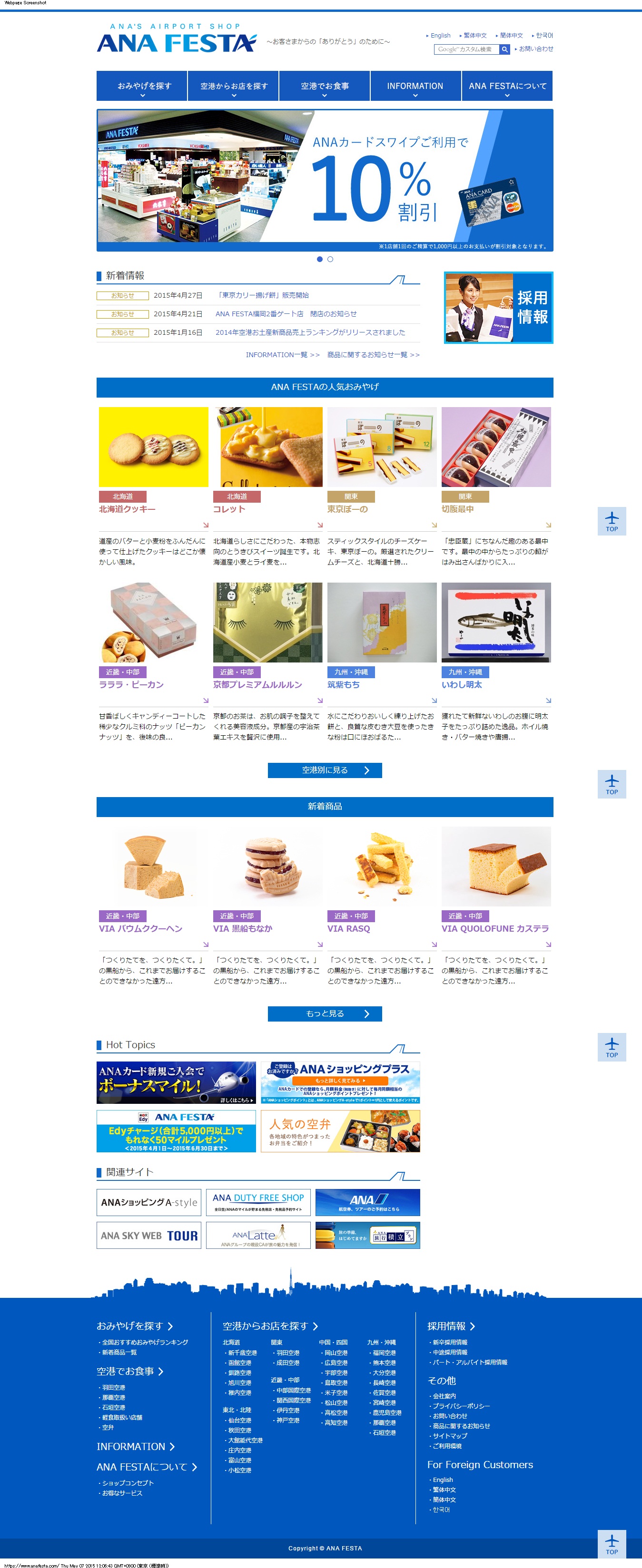Open the 東京ぼーの product card

coord(381,463)
